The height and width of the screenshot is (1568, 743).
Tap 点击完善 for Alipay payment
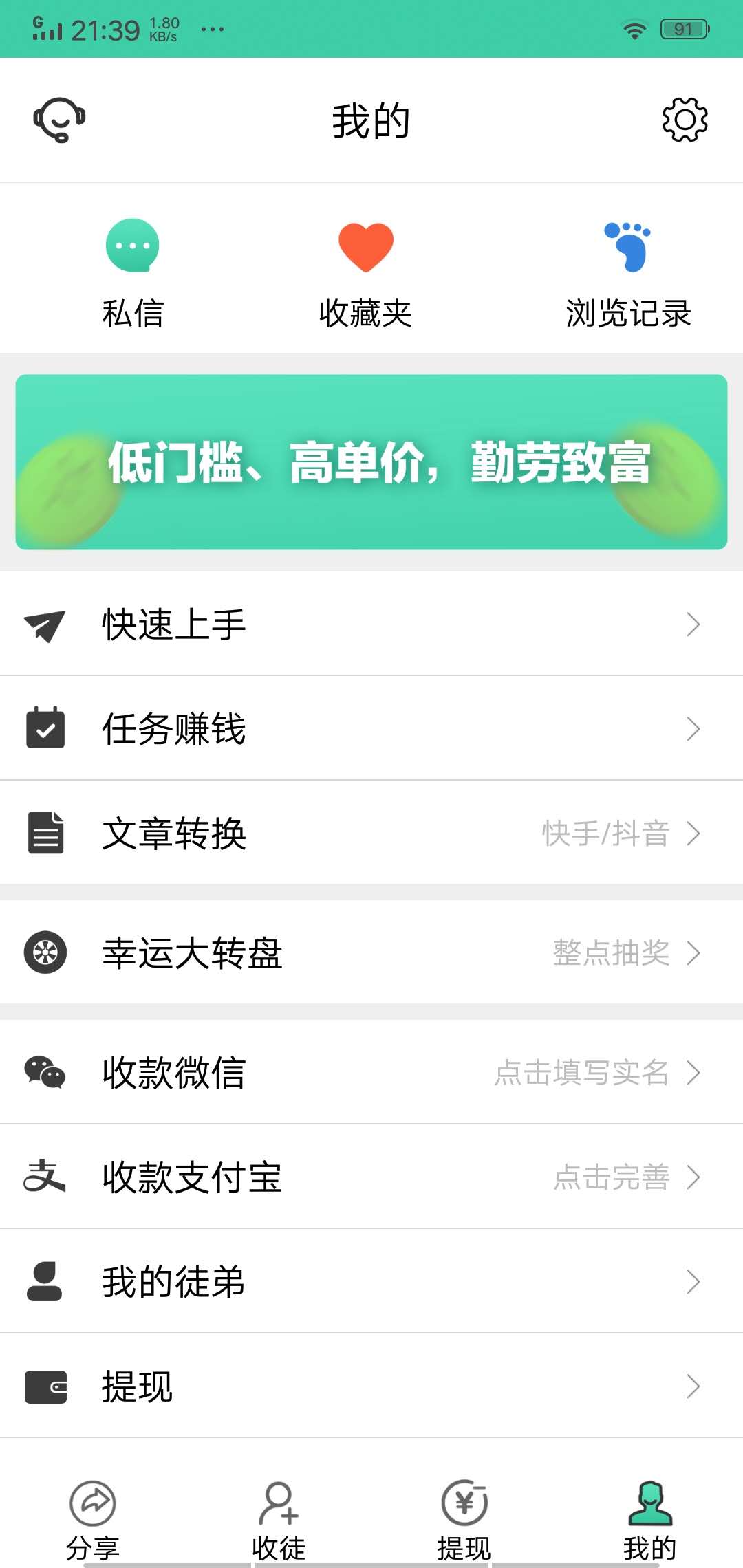(613, 1177)
